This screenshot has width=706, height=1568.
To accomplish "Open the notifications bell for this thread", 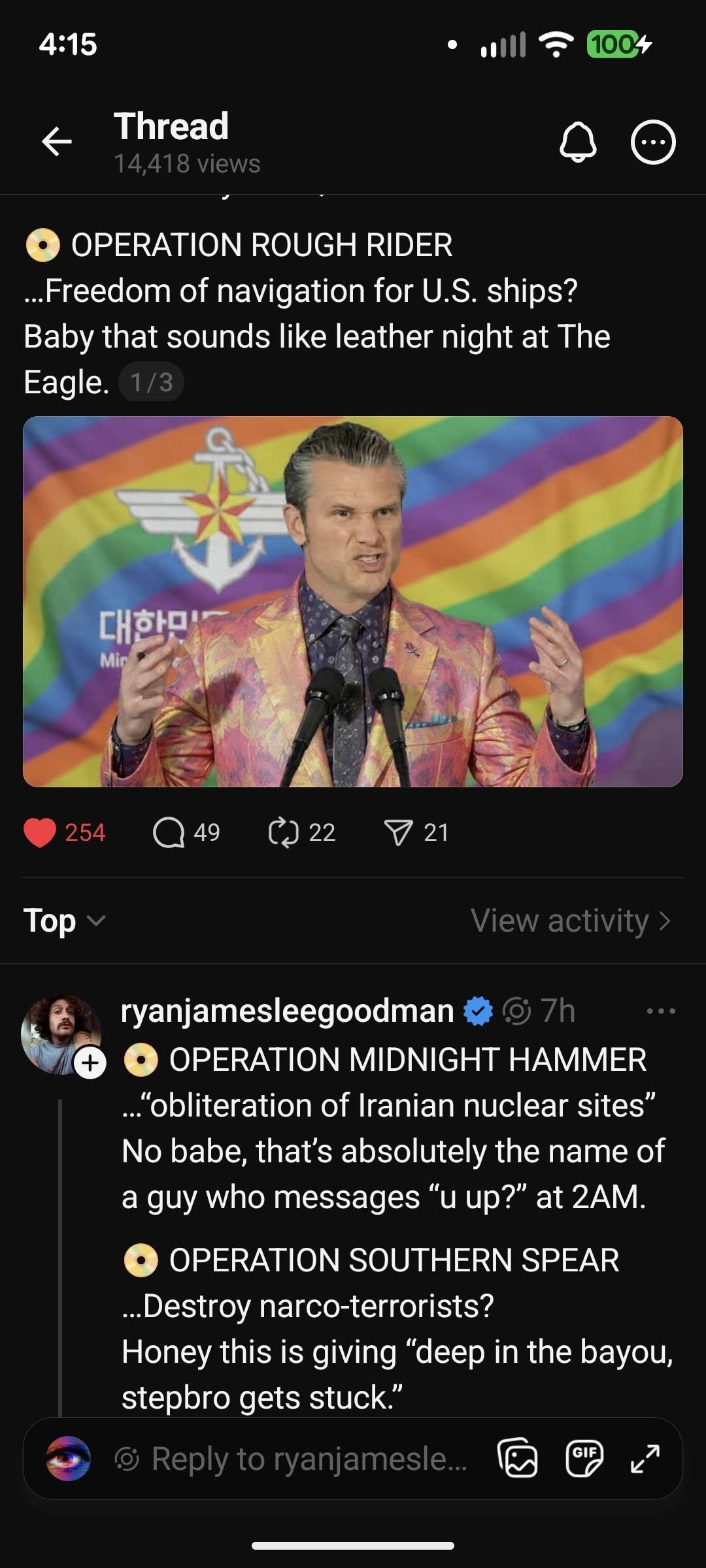I will point(578,142).
